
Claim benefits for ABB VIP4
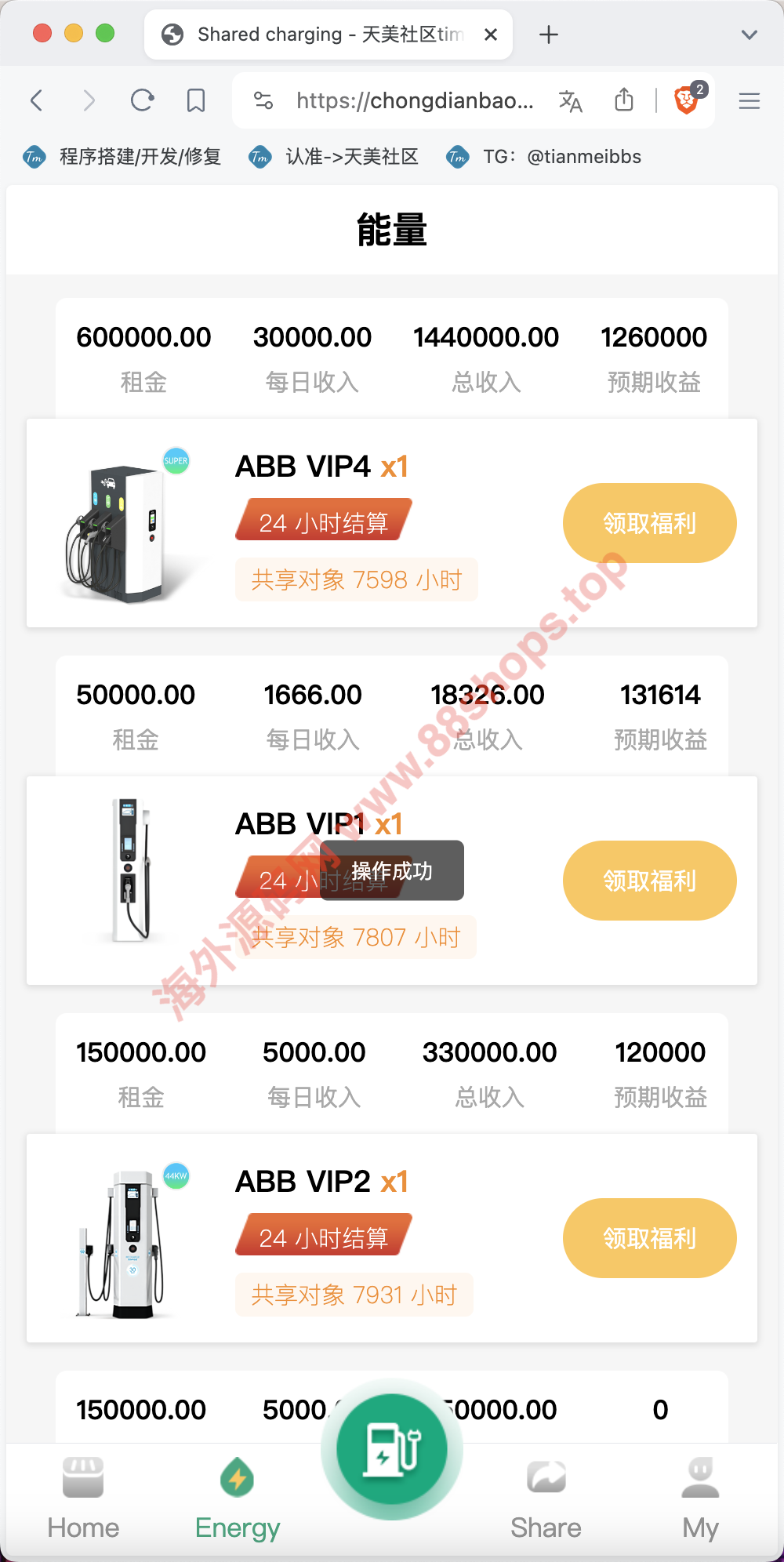click(x=649, y=523)
